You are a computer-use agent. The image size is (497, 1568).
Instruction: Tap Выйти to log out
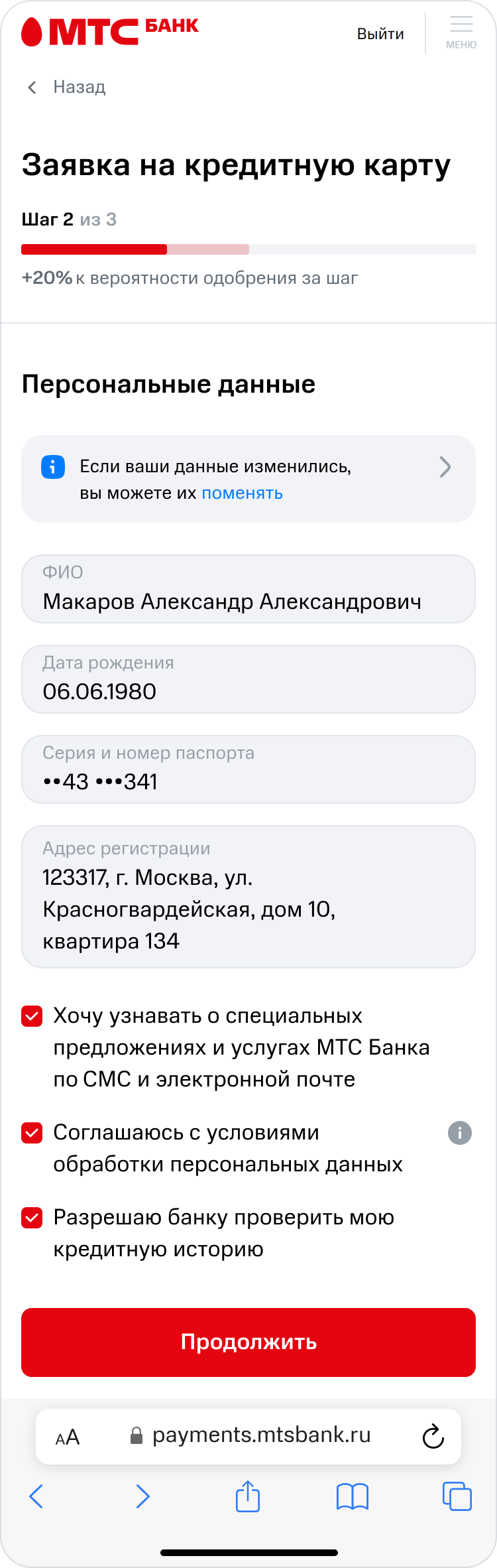click(380, 34)
